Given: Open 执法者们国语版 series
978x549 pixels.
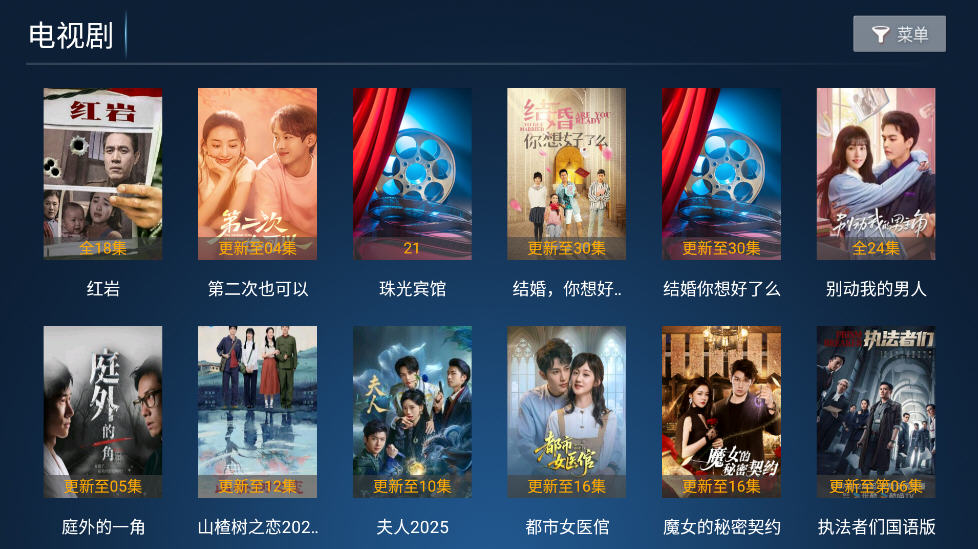Looking at the screenshot, I should 876,412.
